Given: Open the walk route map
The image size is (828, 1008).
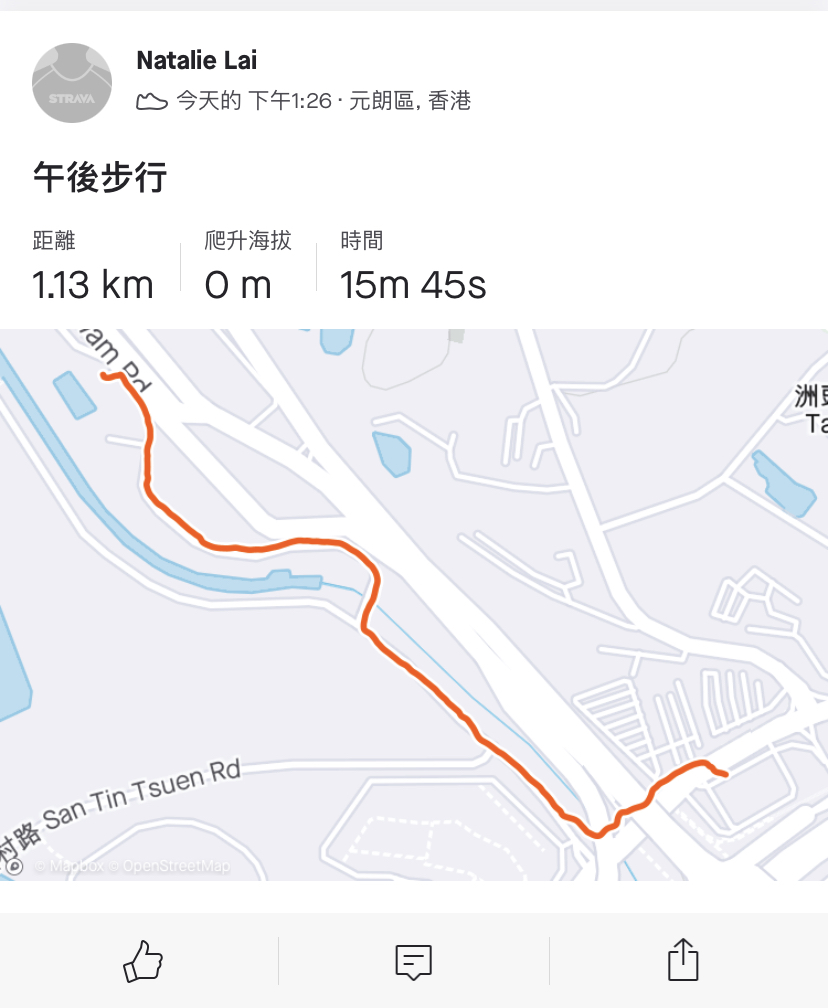Looking at the screenshot, I should pos(414,605).
